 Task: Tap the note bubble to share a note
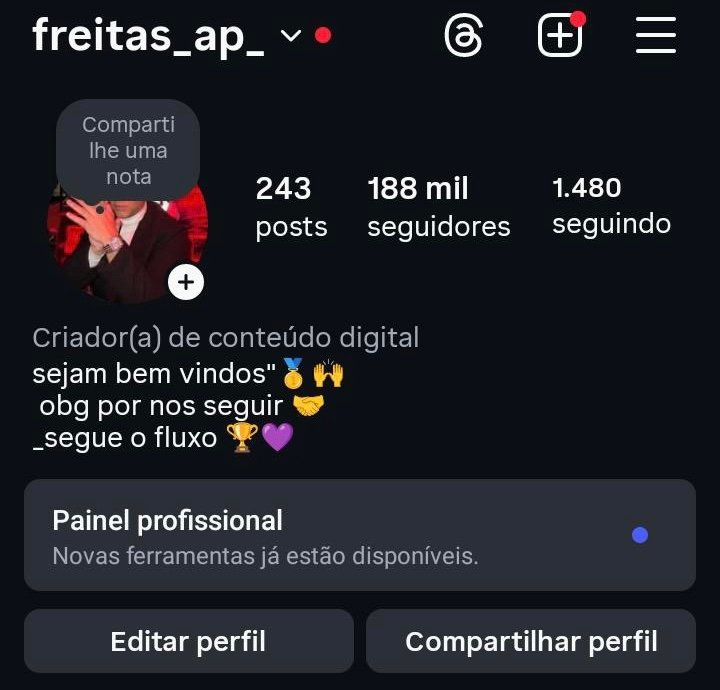[128, 151]
